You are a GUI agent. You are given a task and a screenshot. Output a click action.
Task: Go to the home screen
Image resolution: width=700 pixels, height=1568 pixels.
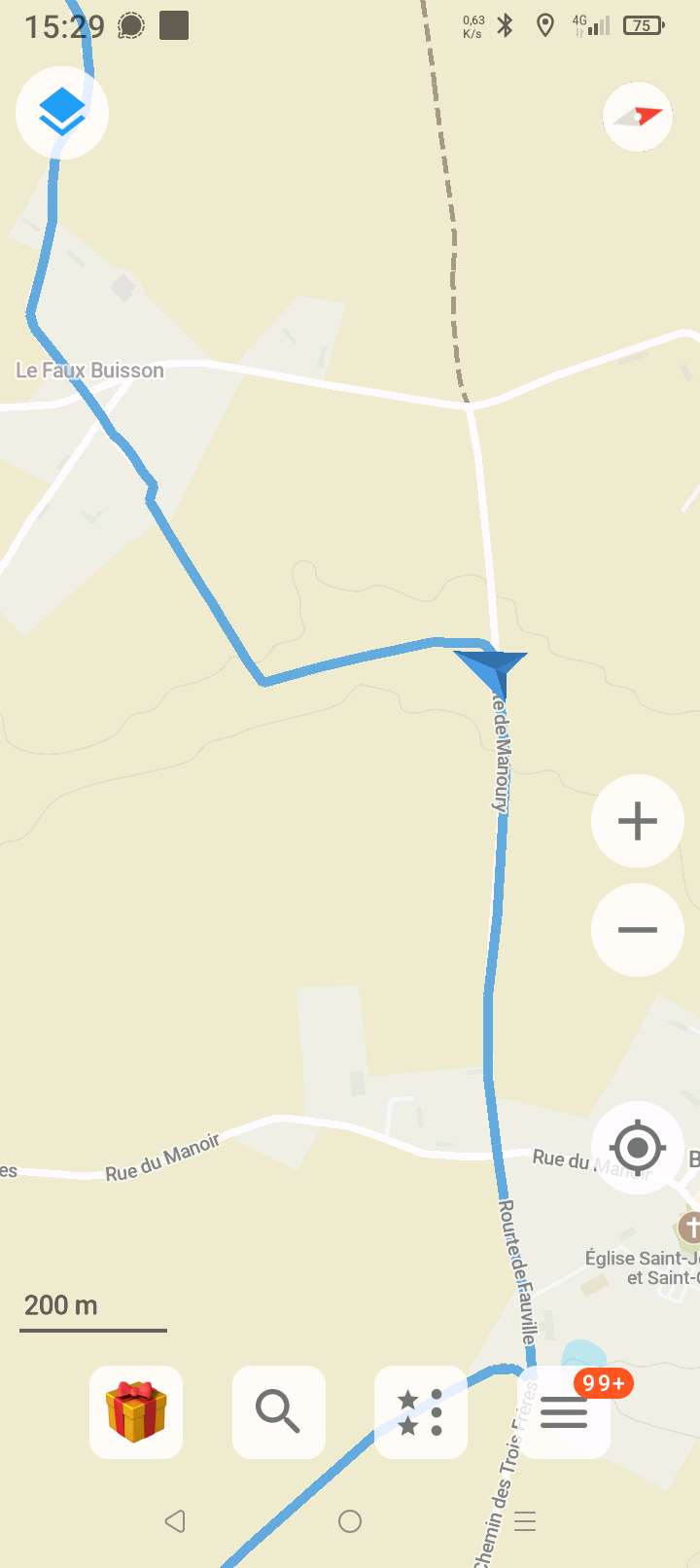coord(350,1521)
